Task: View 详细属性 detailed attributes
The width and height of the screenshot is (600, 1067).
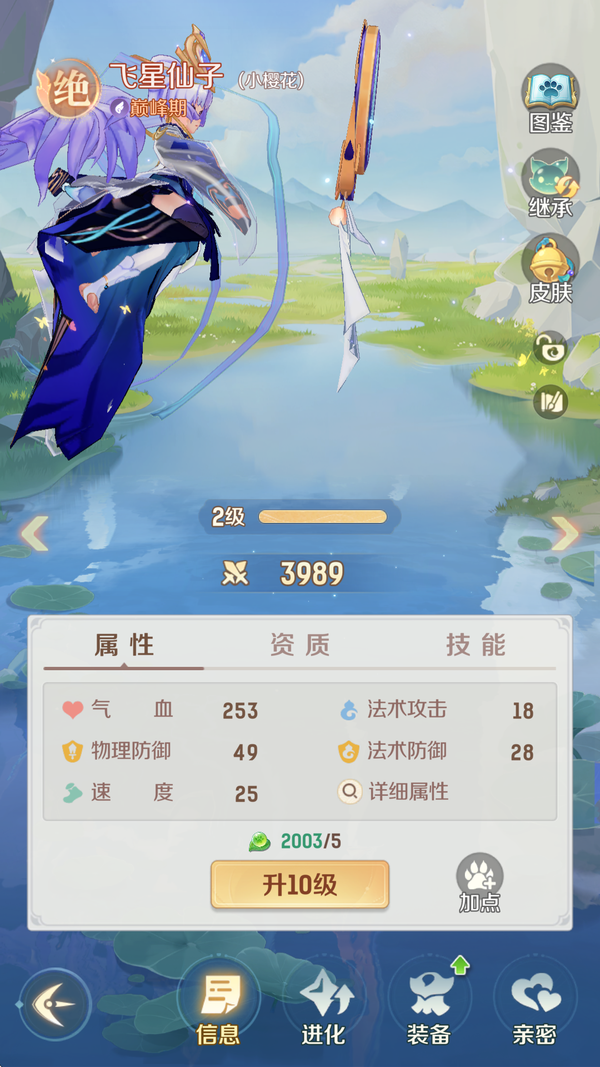Action: [394, 792]
